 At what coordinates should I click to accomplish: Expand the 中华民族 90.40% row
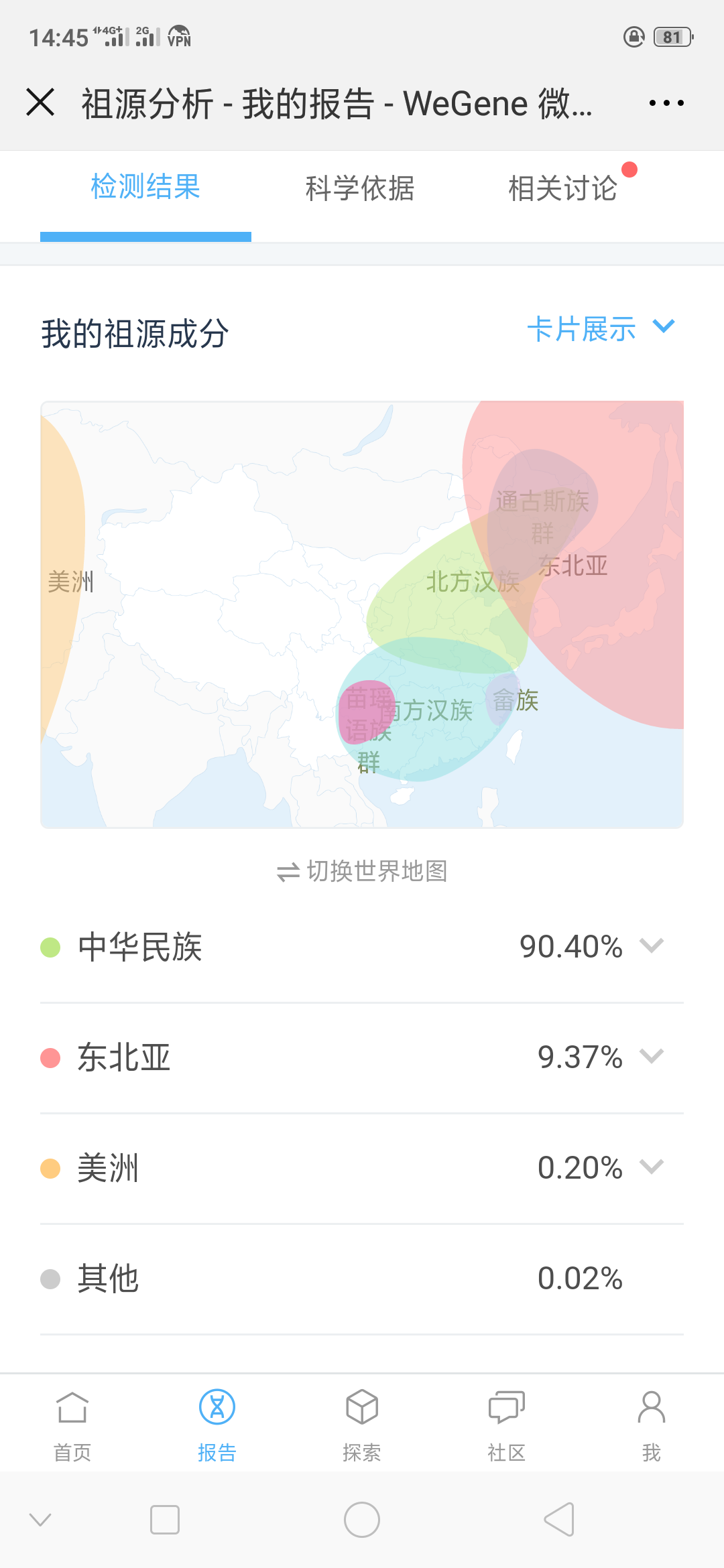pos(362,947)
